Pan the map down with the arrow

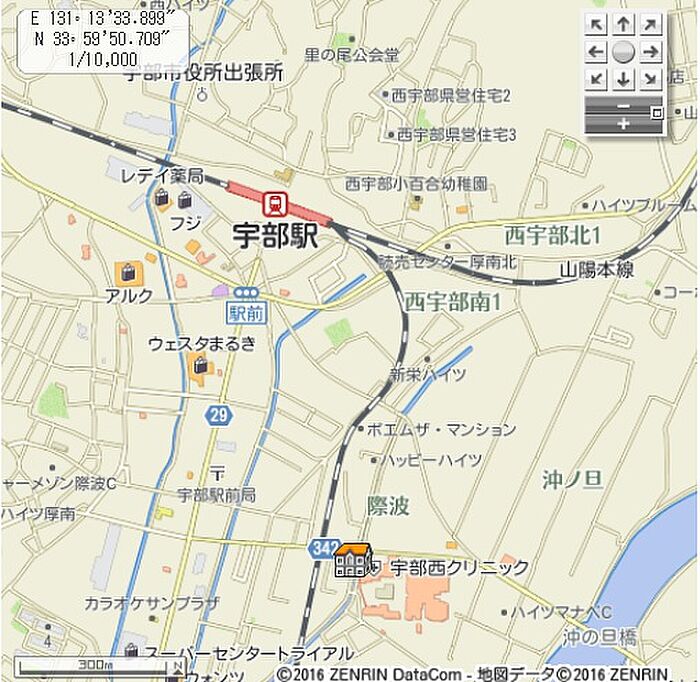point(624,78)
